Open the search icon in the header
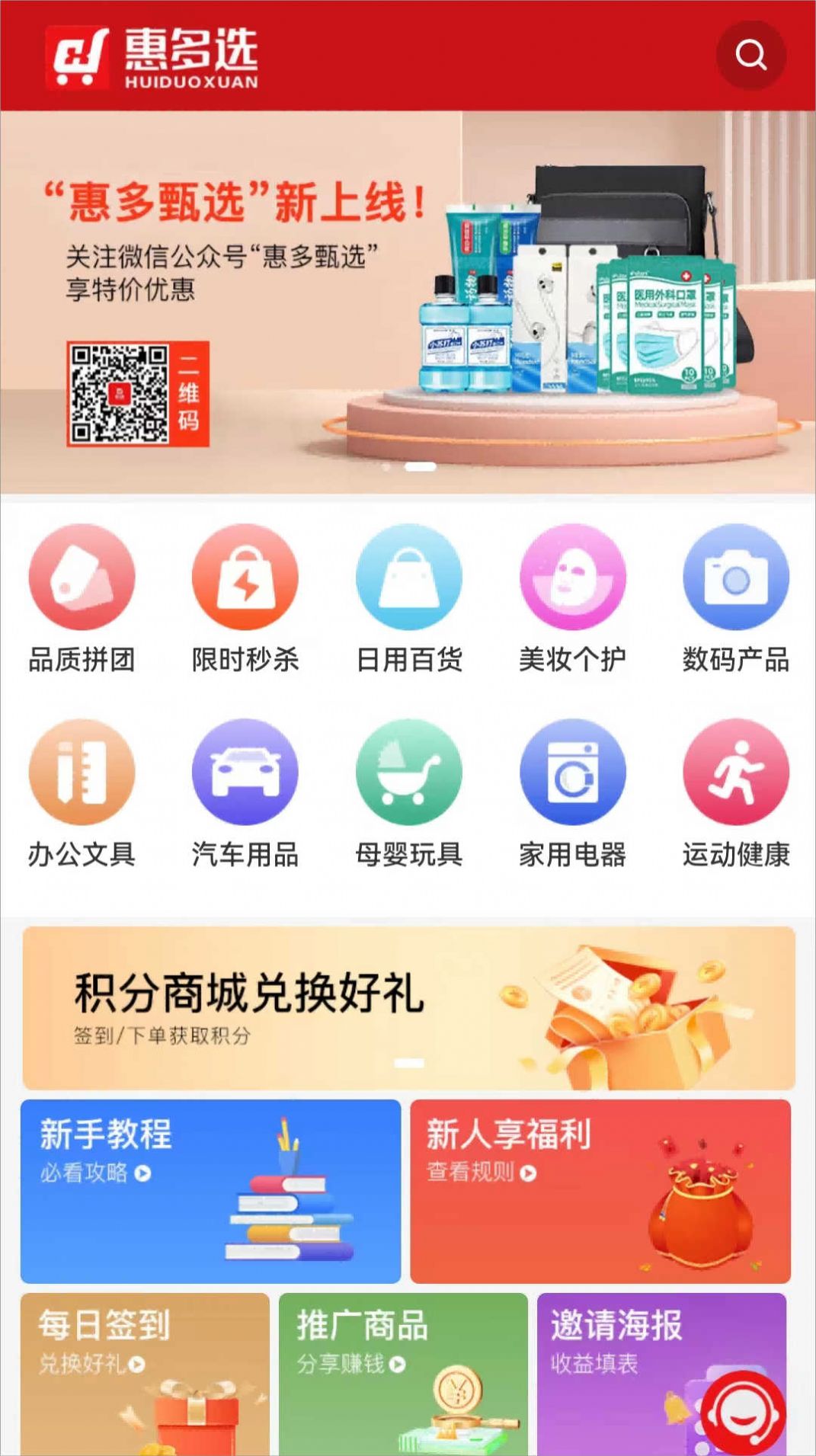This screenshot has width=816, height=1456. click(x=750, y=55)
